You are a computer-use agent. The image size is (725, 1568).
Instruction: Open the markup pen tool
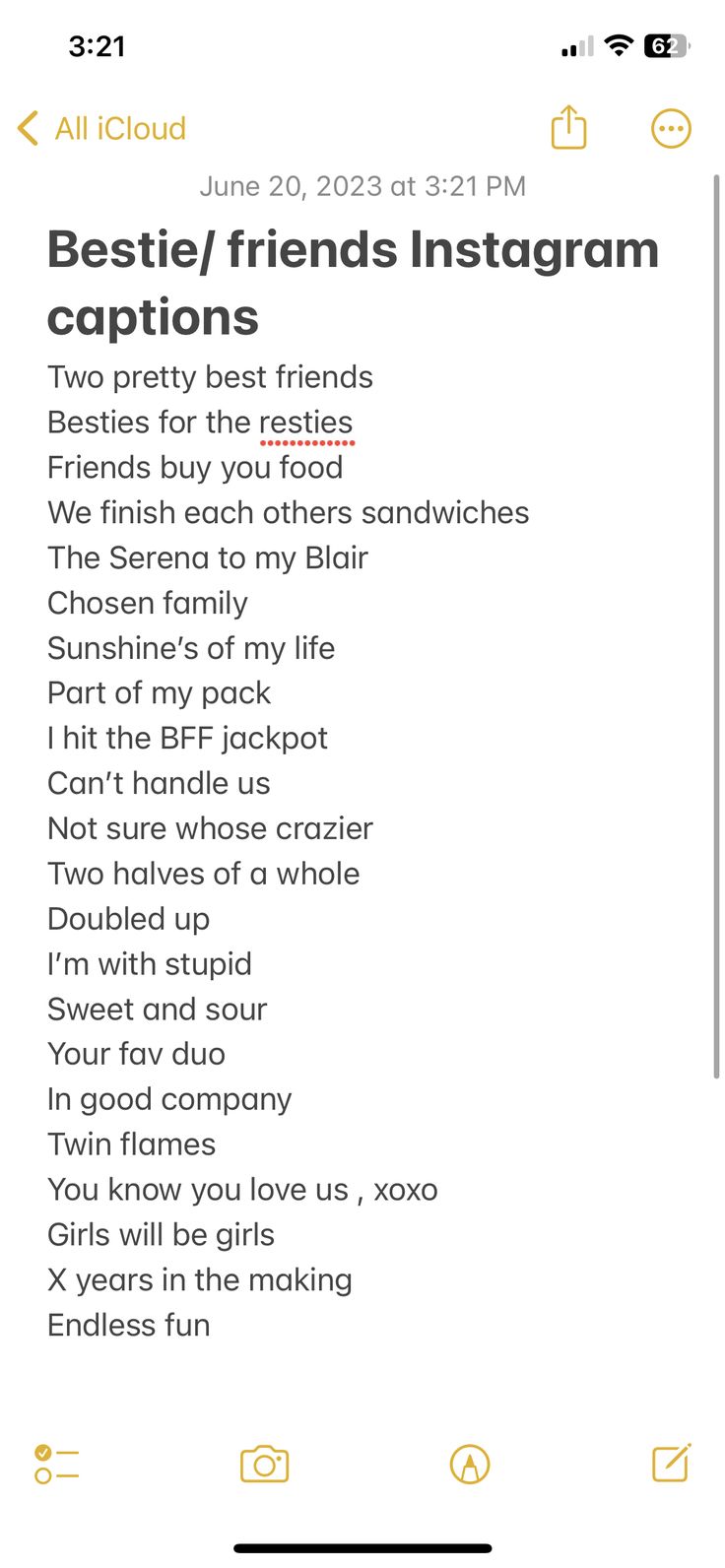470,1464
